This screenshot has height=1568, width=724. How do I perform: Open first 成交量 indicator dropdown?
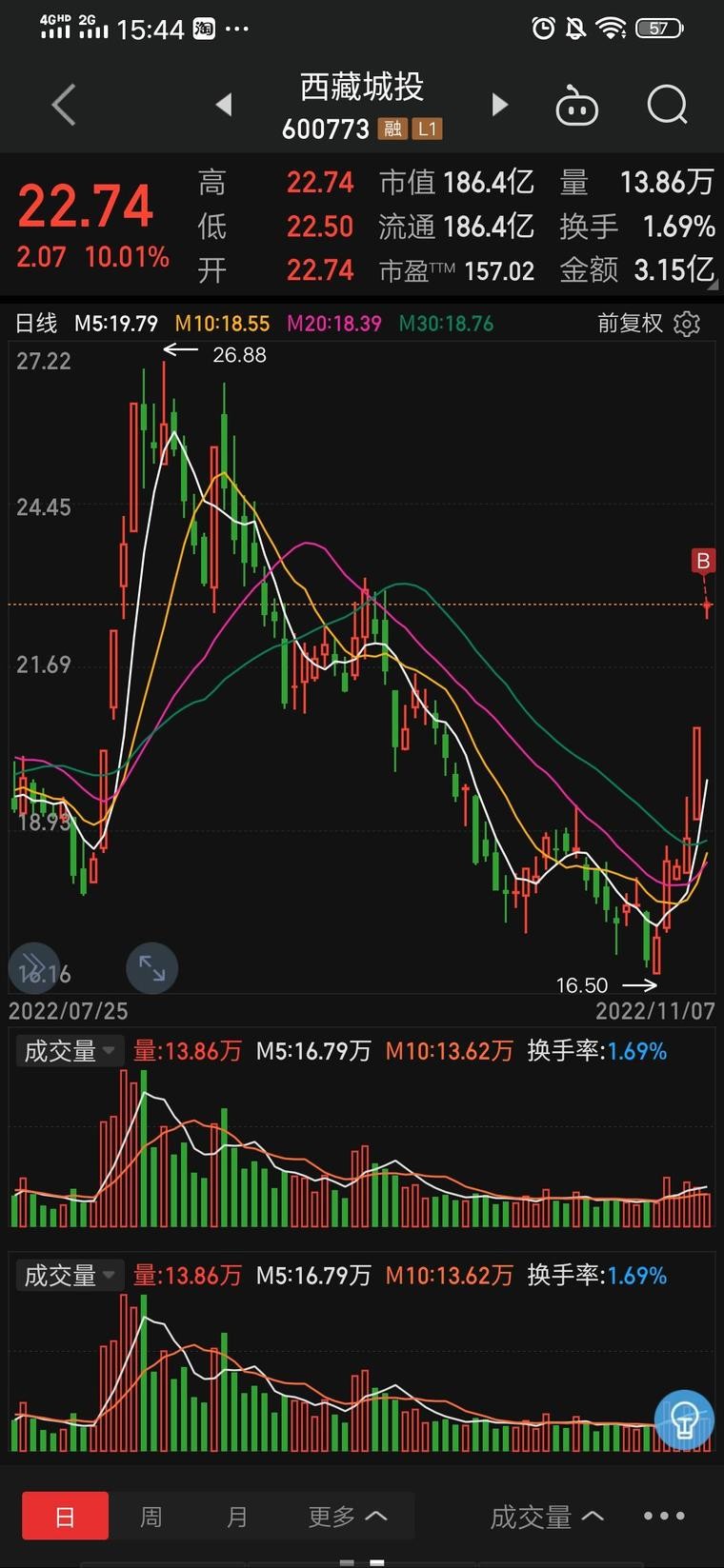tap(70, 1051)
